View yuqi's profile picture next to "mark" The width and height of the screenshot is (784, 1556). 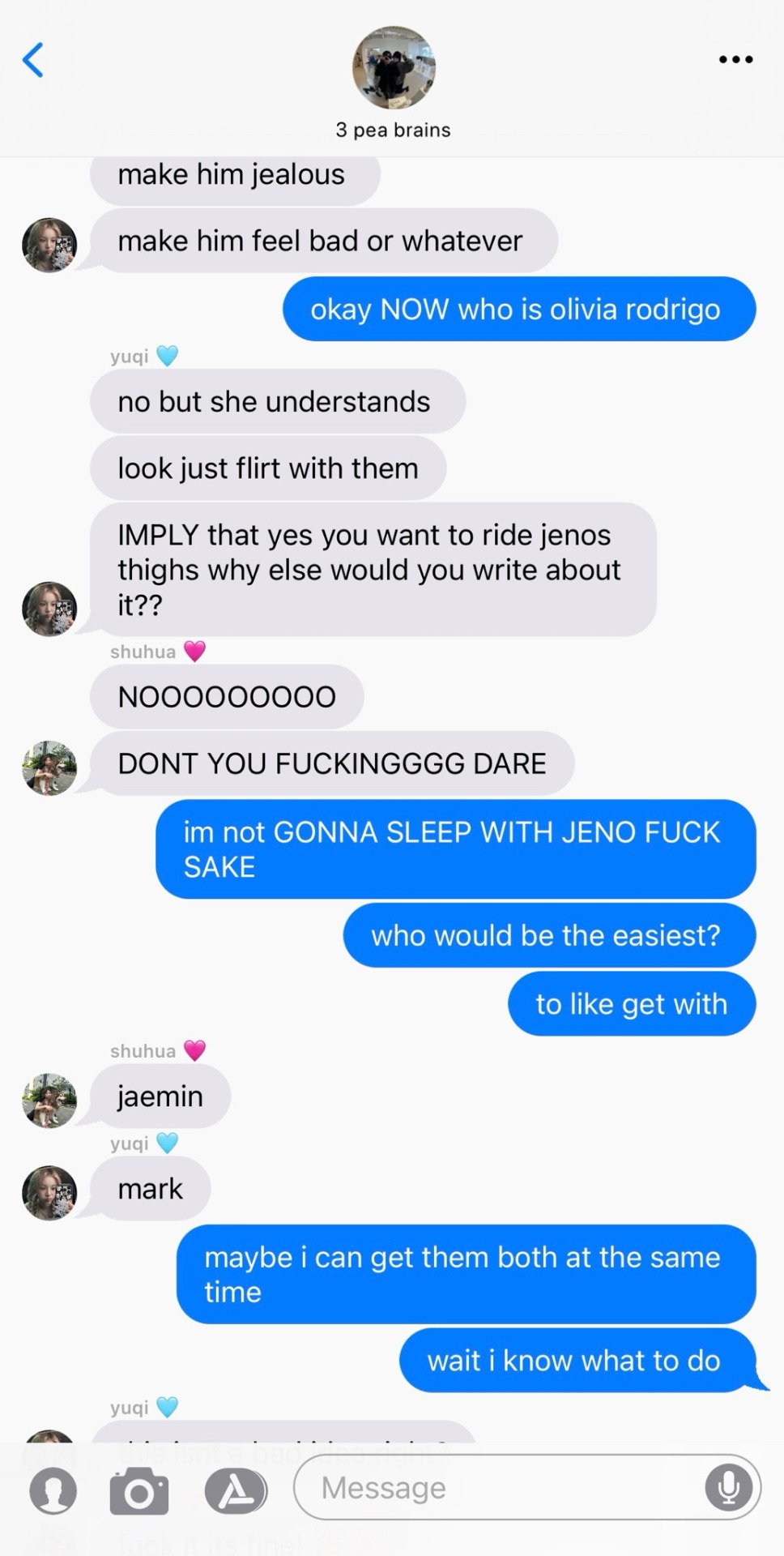click(49, 1193)
